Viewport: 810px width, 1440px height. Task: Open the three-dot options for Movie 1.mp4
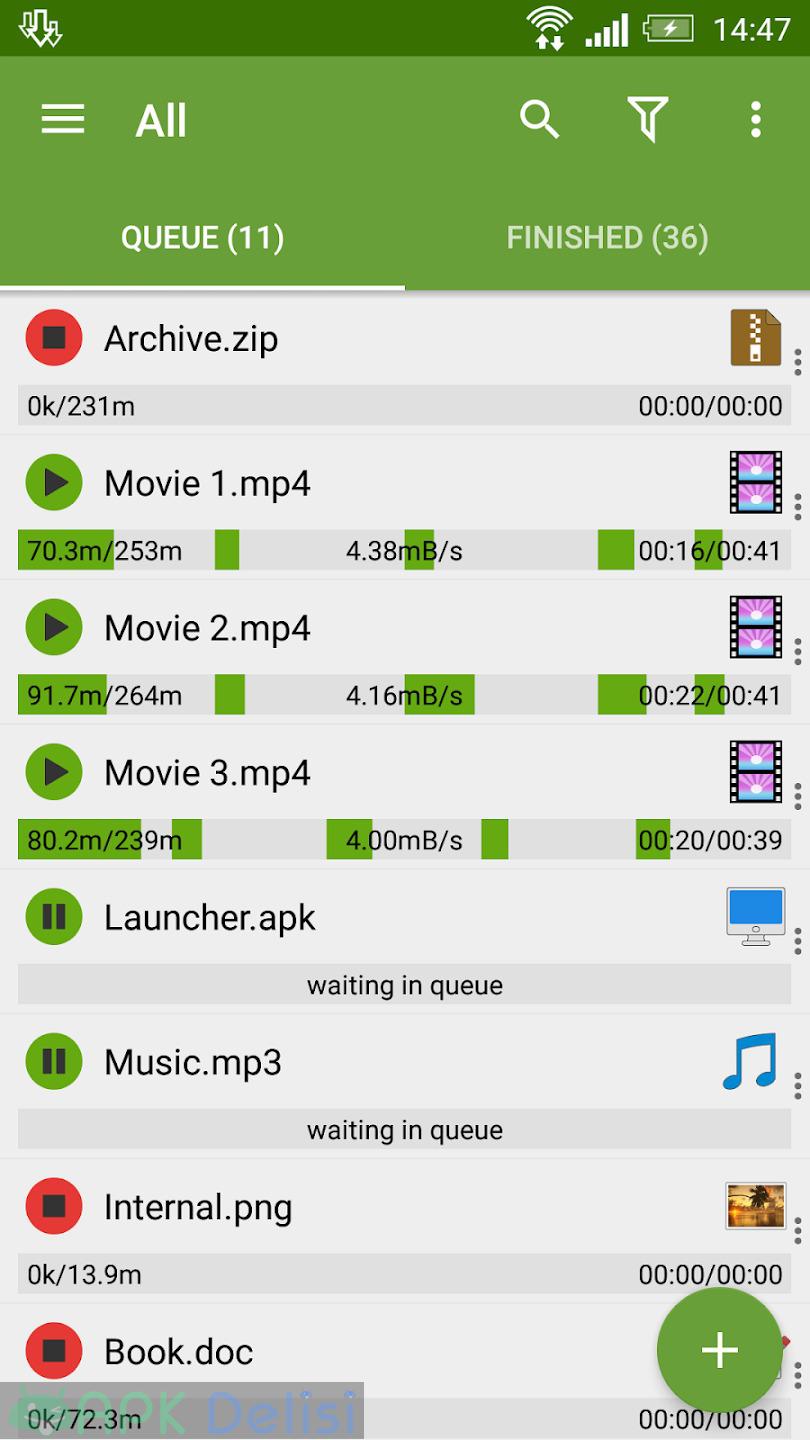pos(797,507)
